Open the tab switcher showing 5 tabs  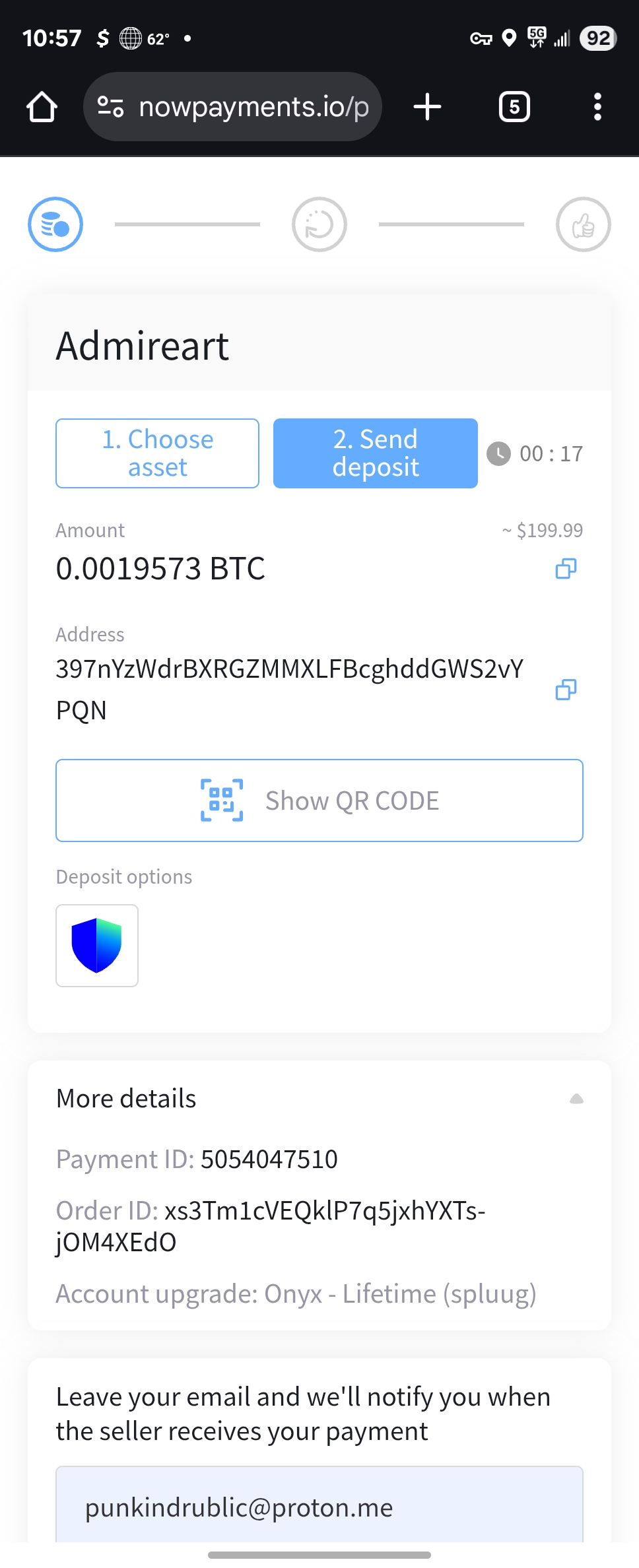pos(514,107)
